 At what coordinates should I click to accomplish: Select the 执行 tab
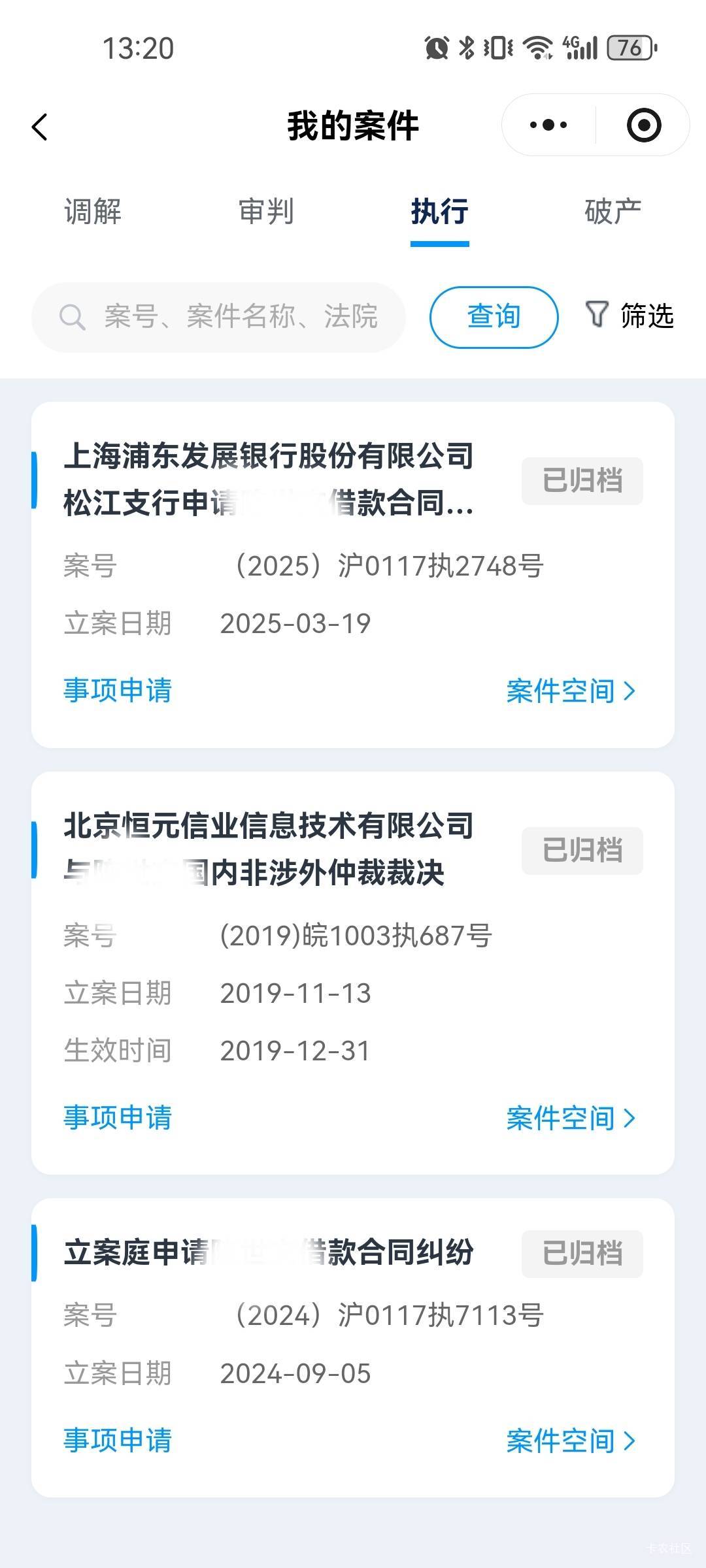coord(440,212)
